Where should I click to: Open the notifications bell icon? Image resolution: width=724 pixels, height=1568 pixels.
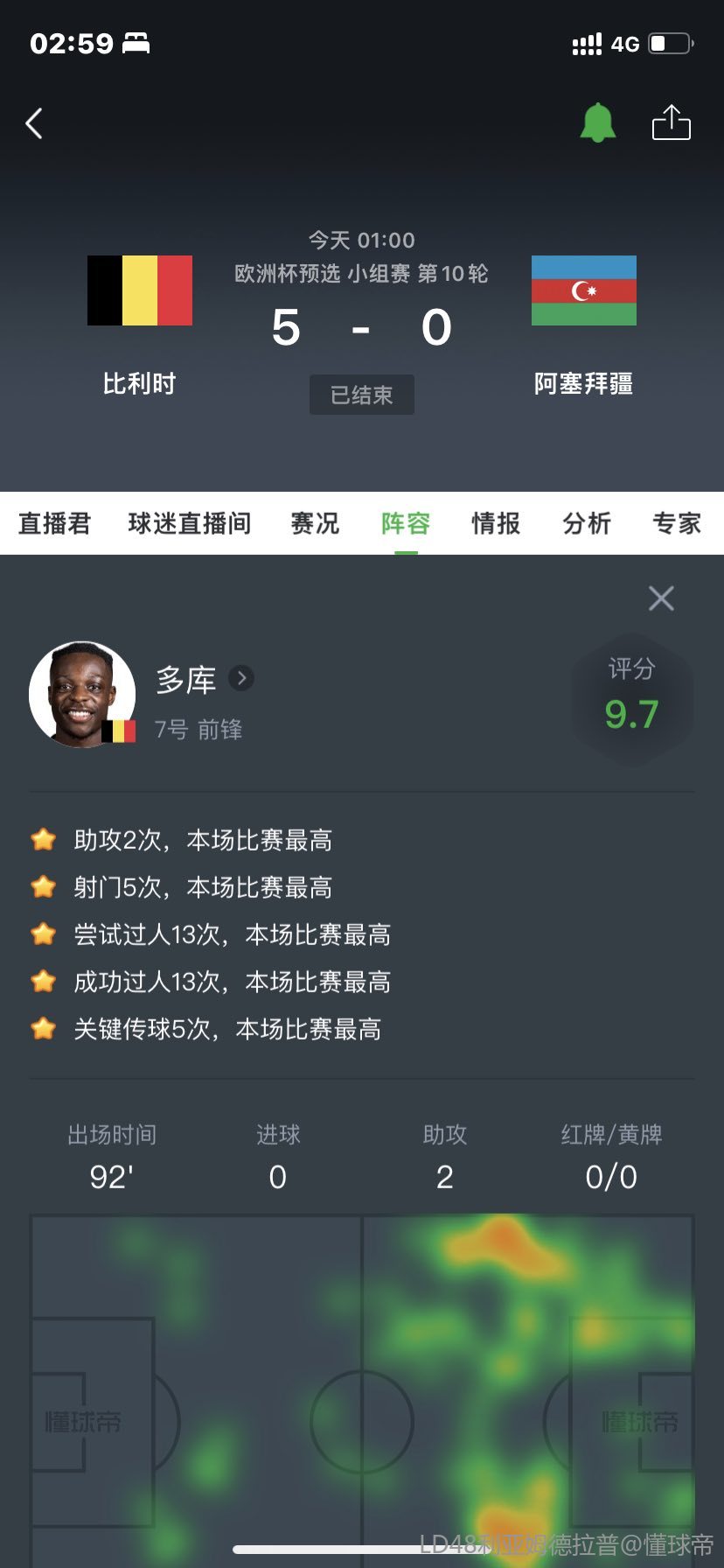(597, 122)
